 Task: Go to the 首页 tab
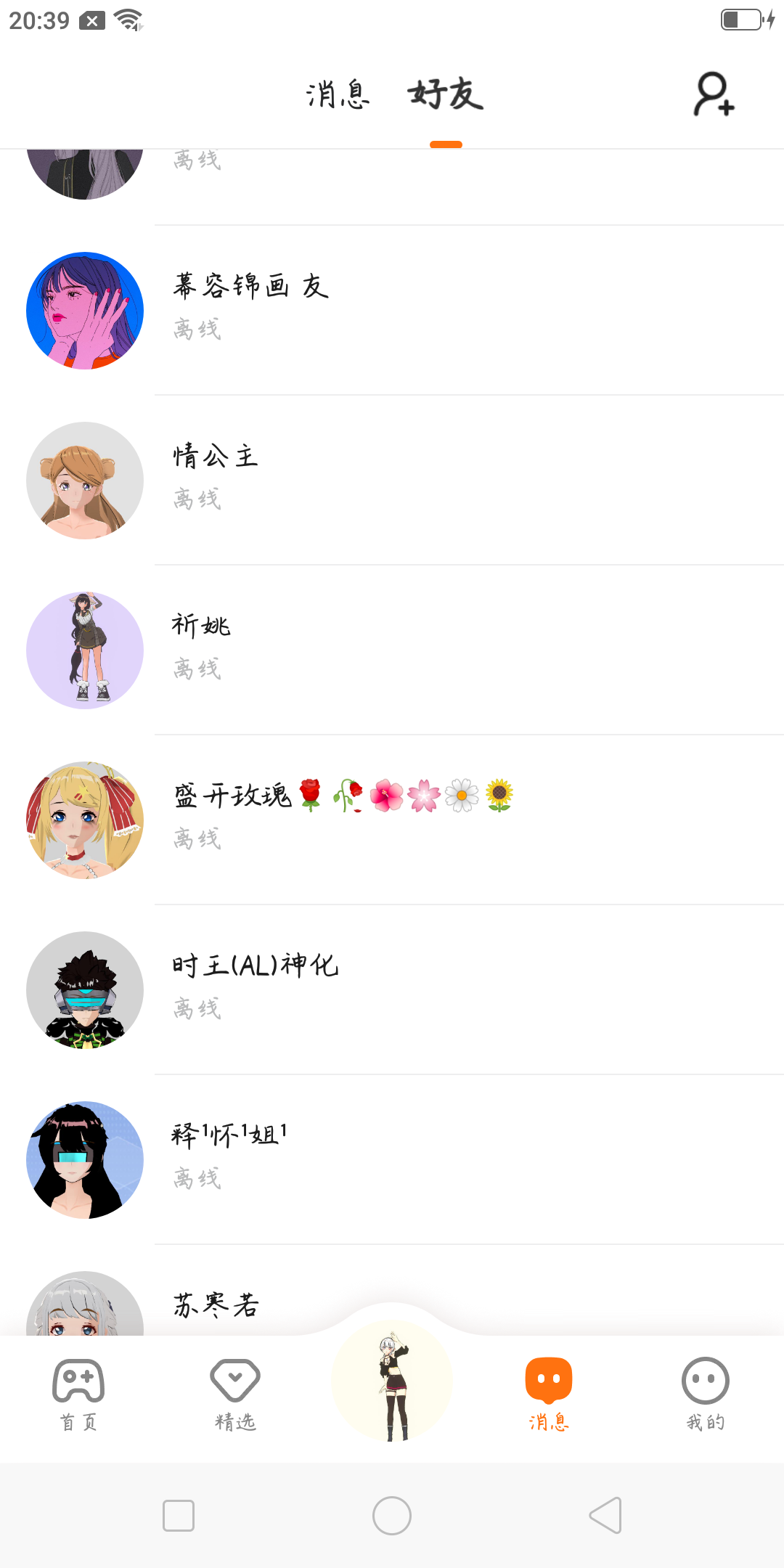78,1394
